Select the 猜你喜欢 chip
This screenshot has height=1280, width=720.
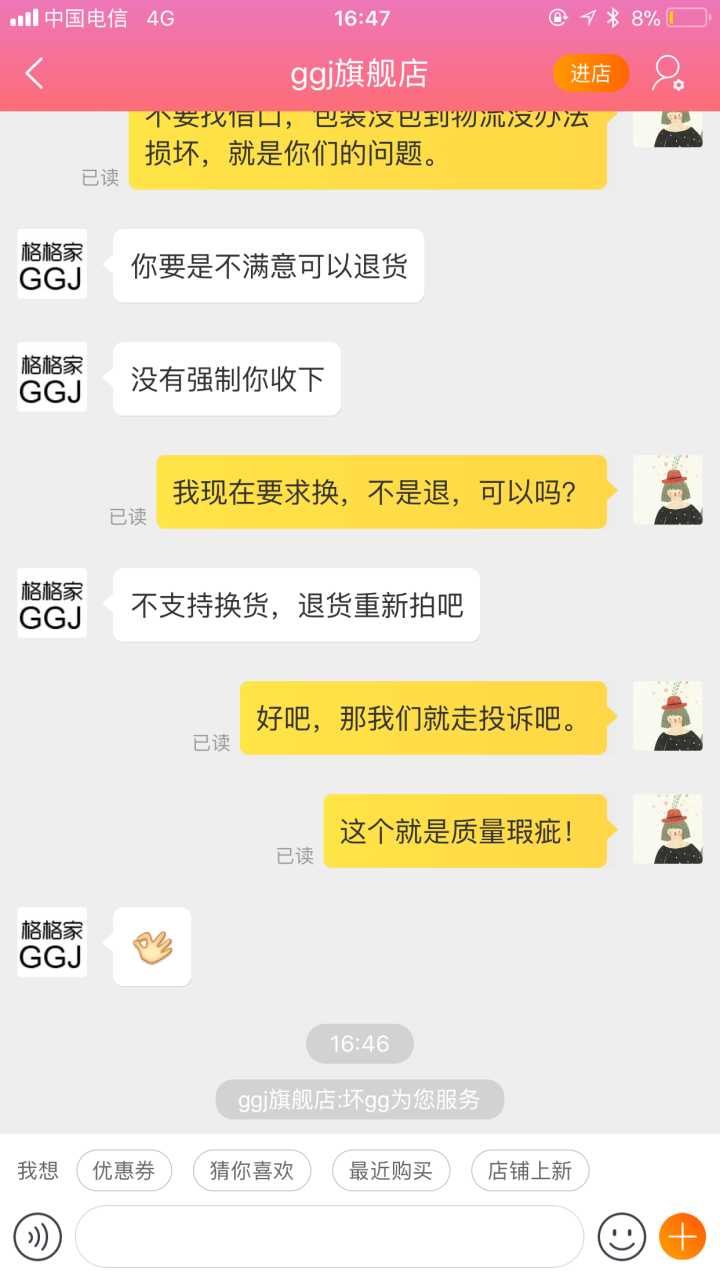coord(251,1171)
